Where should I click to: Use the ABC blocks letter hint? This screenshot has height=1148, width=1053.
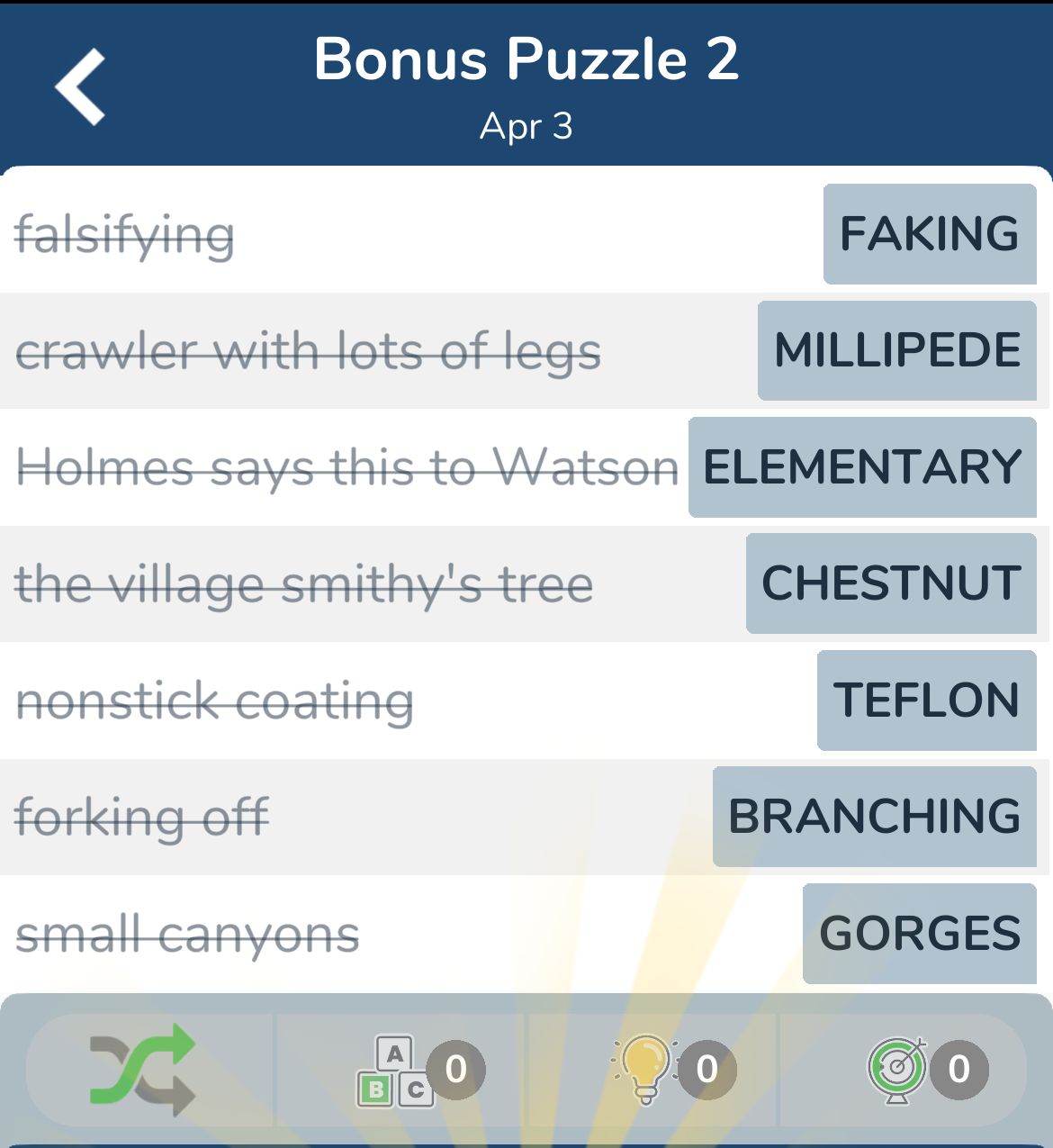pyautogui.click(x=396, y=1070)
